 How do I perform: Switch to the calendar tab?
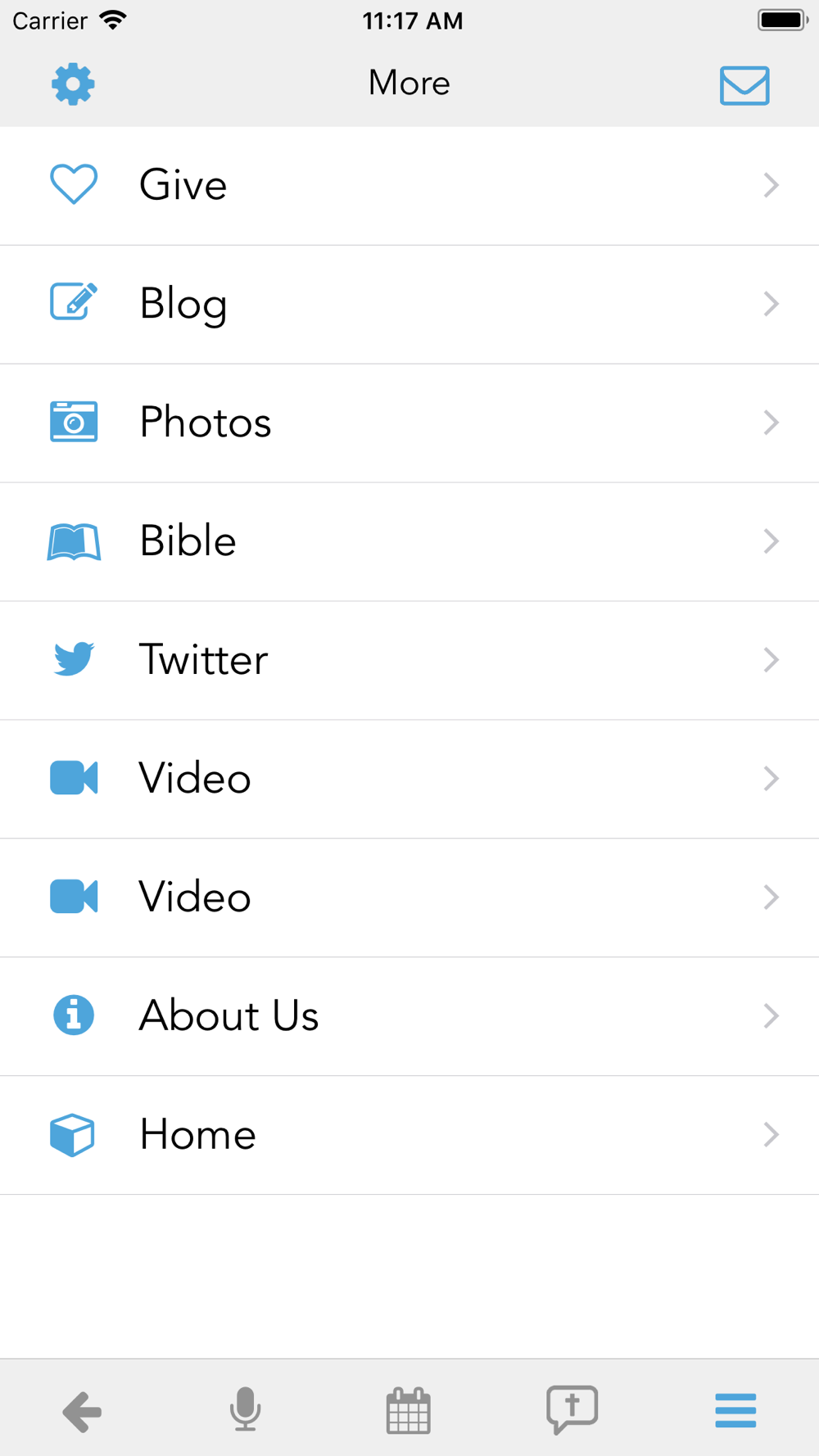tap(408, 1410)
